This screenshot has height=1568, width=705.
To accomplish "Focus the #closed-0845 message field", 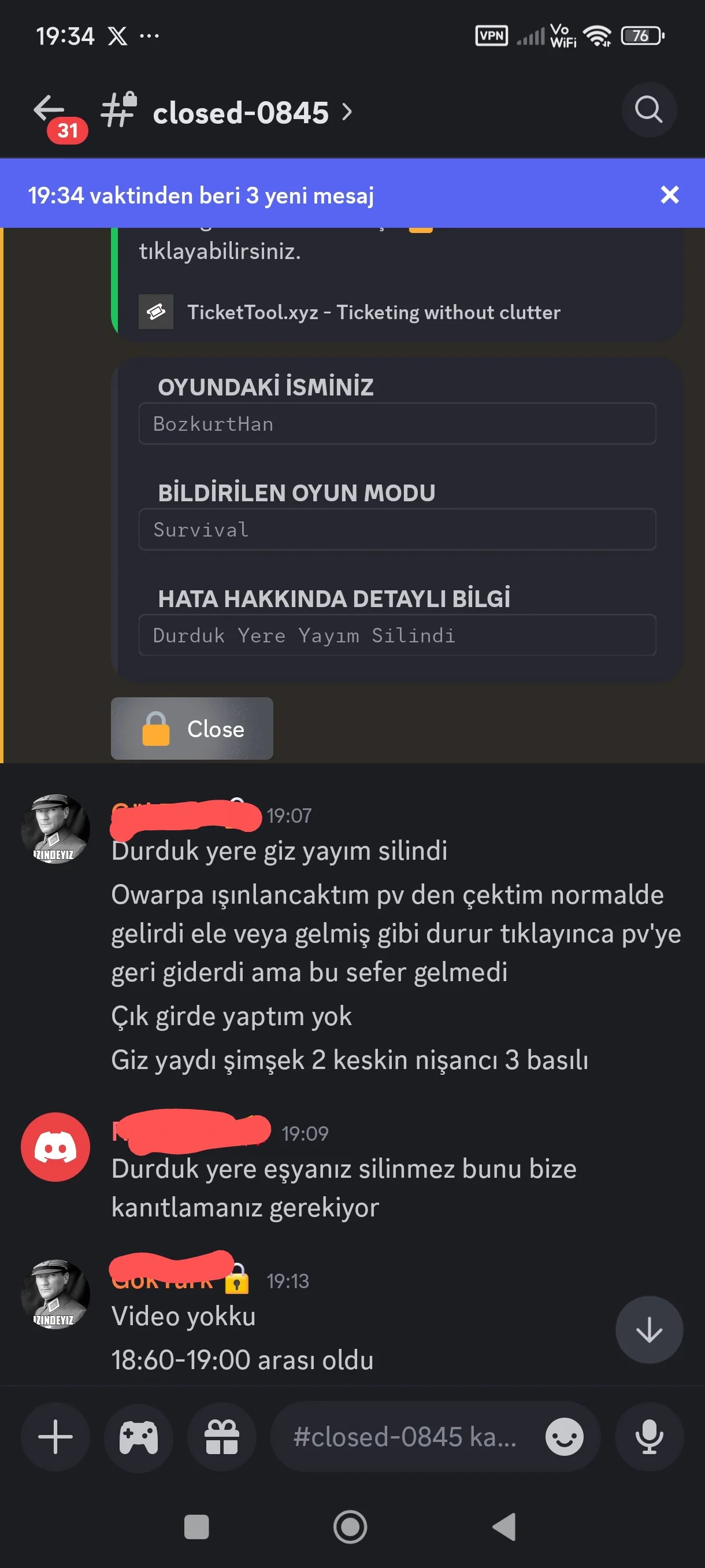I will pyautogui.click(x=405, y=1437).
